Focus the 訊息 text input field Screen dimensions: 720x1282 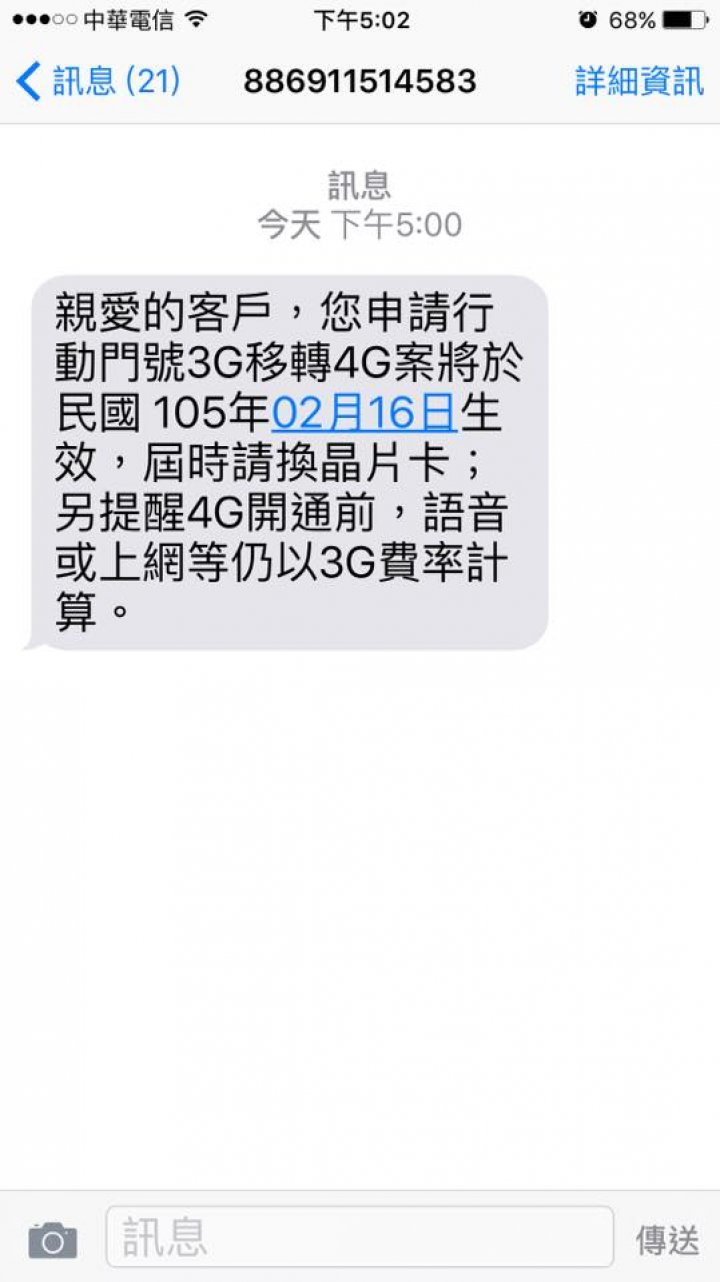[x=360, y=1237]
